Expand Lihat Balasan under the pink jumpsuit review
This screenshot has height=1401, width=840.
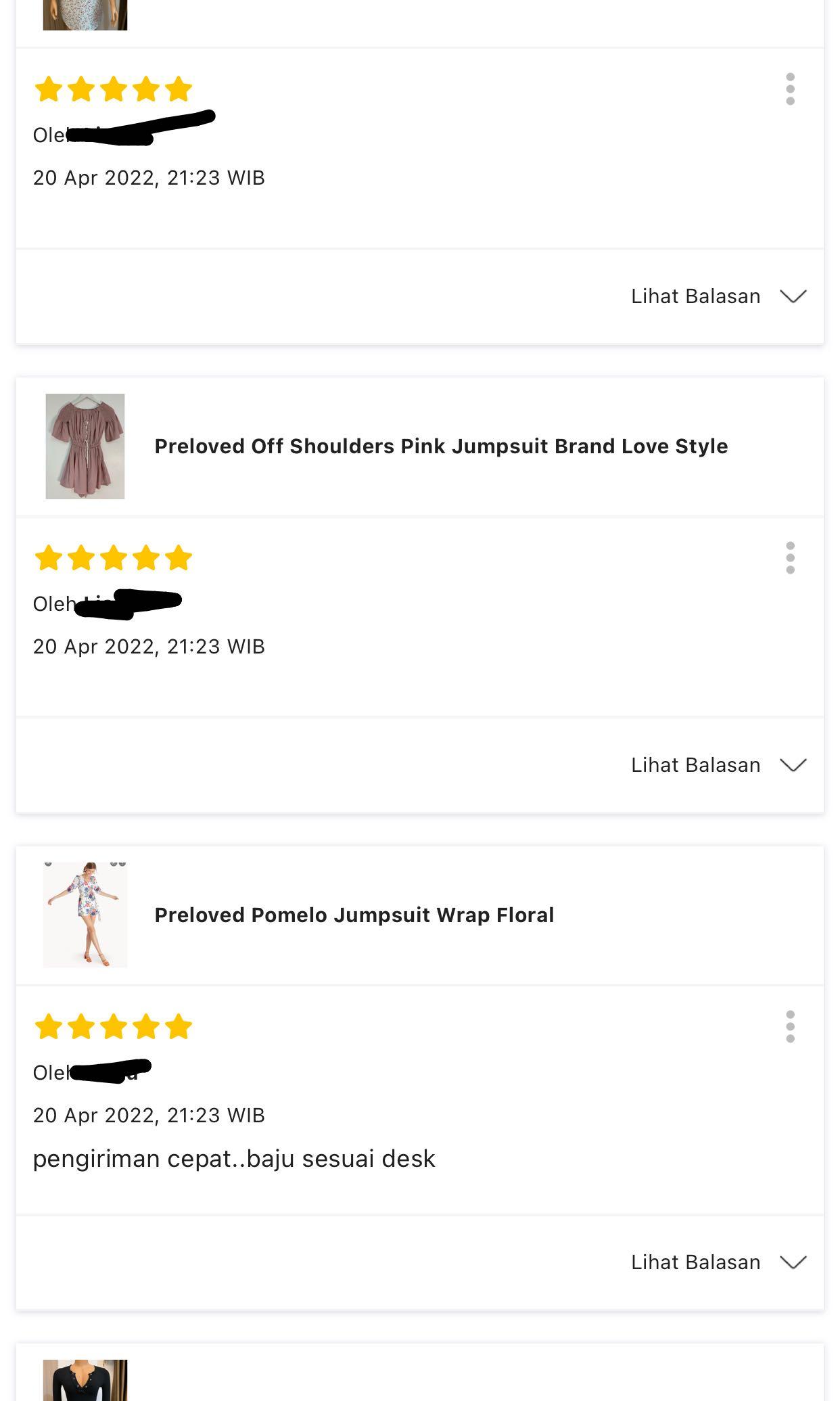point(696,764)
